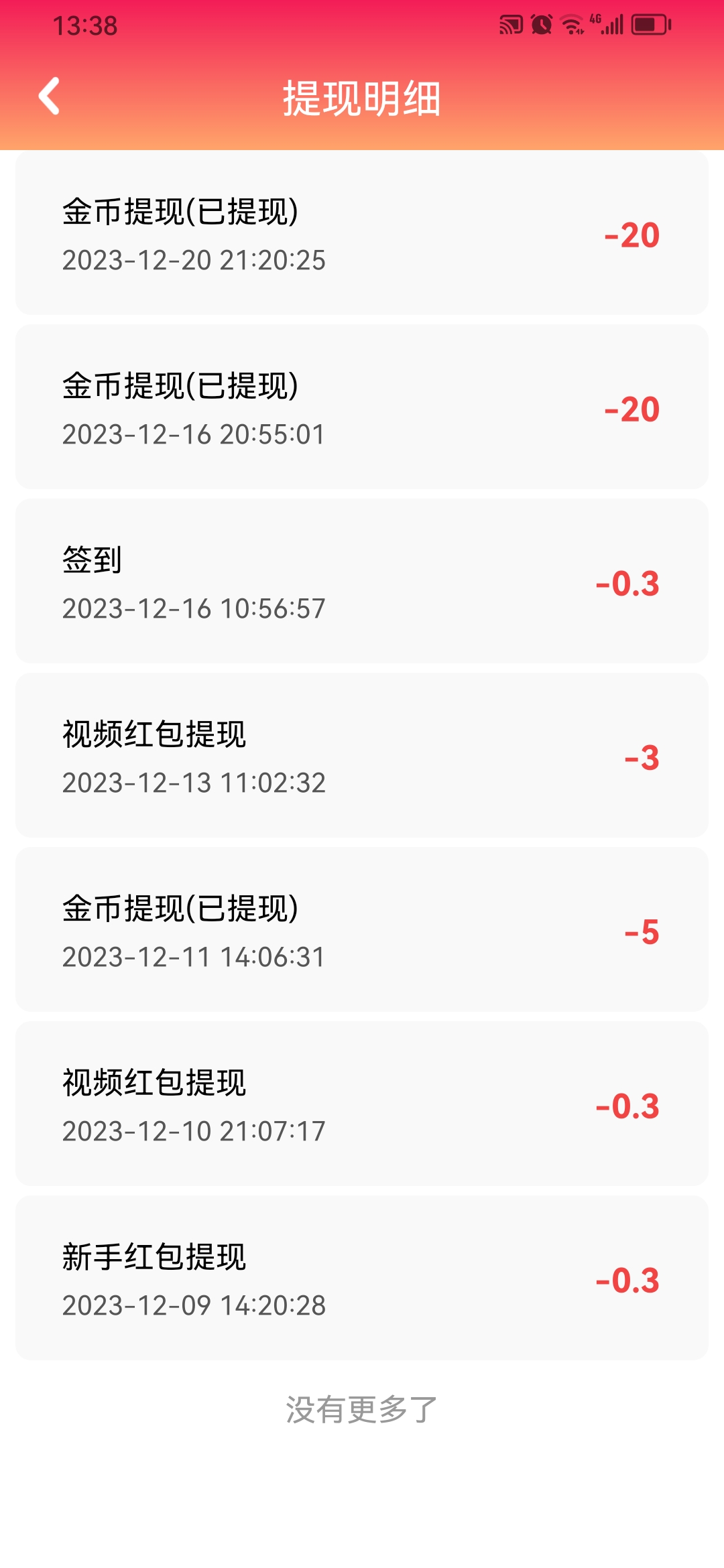Viewport: 724px width, 1568px height.
Task: Go back using the header arrow
Action: tap(49, 96)
